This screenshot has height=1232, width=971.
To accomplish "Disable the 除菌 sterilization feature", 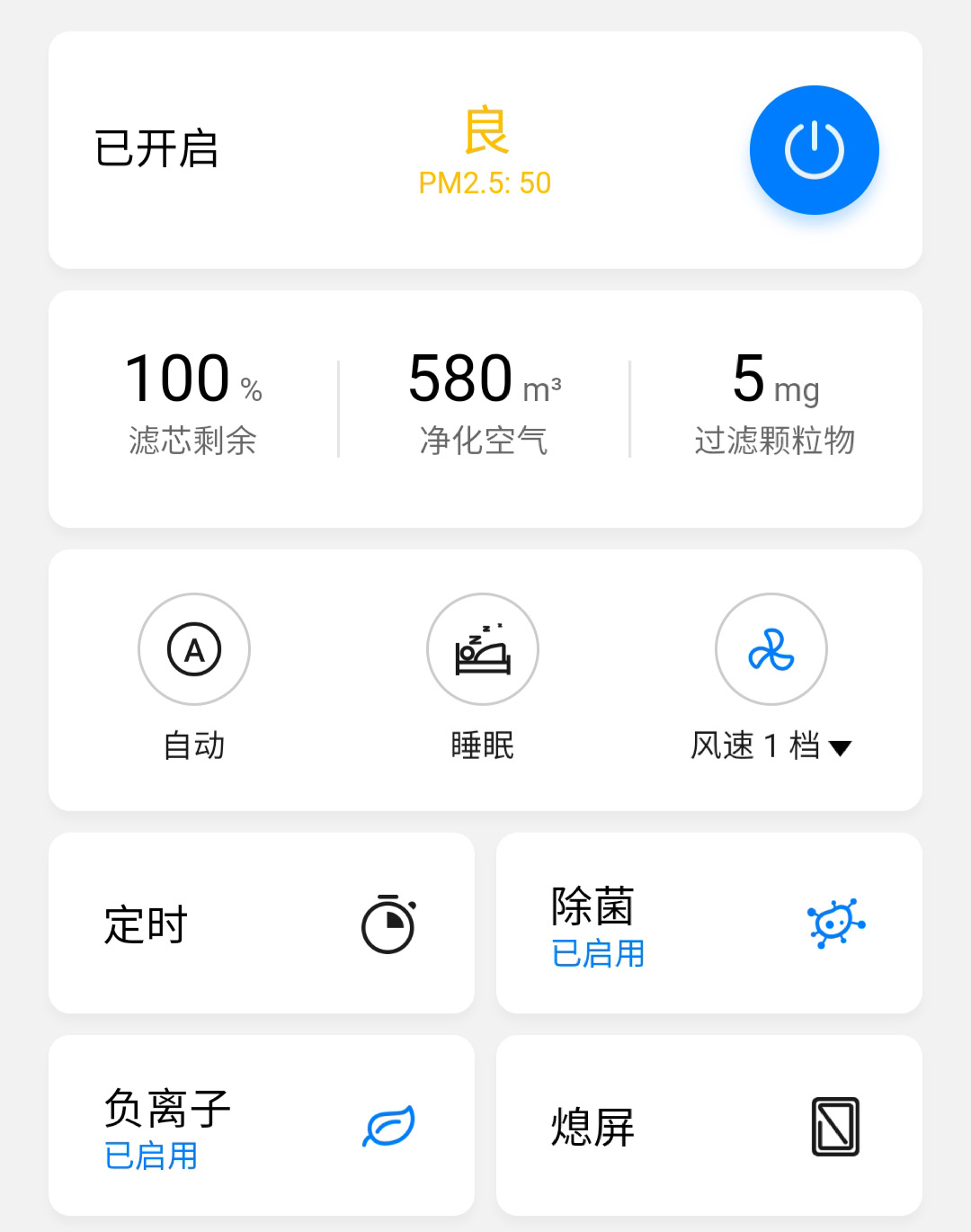I will (x=708, y=924).
